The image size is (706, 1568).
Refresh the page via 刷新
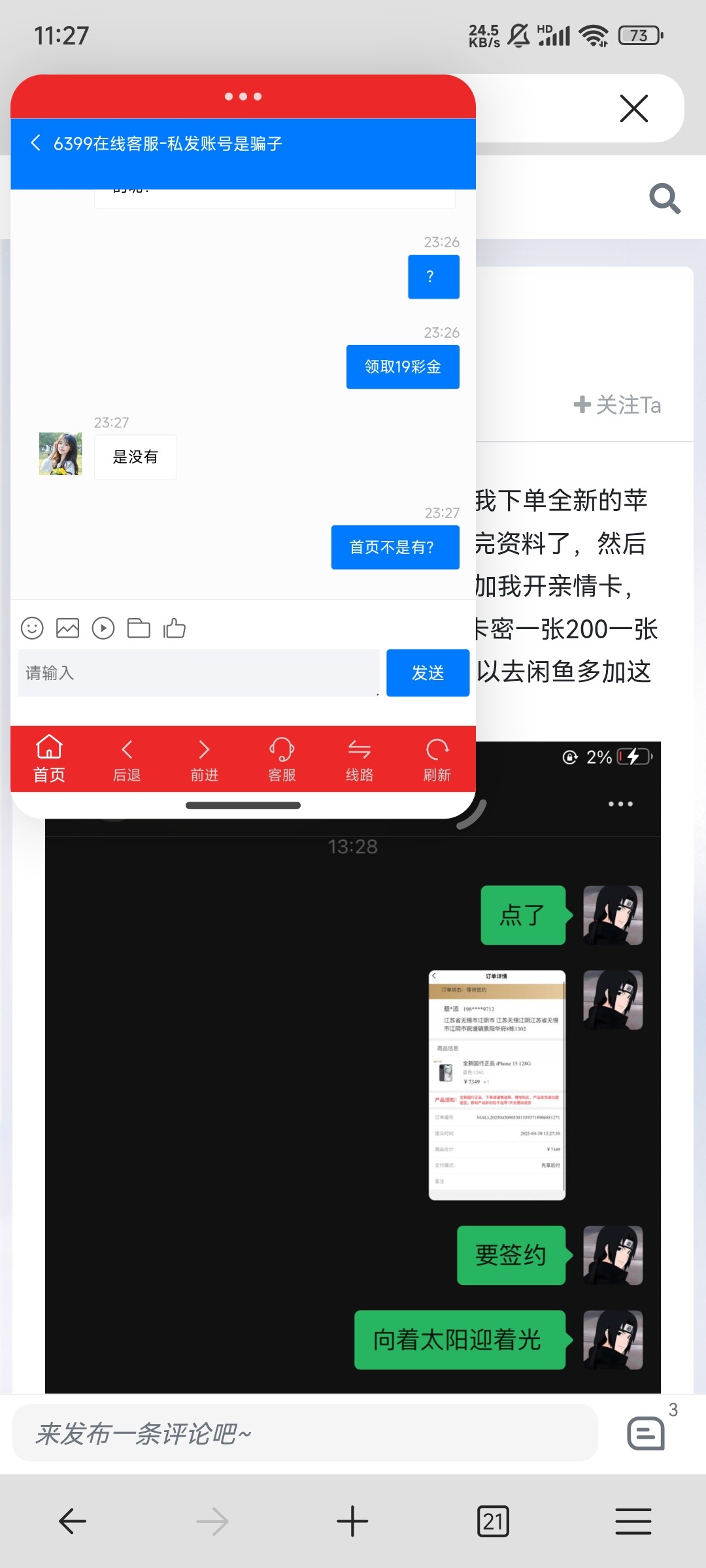tap(437, 759)
